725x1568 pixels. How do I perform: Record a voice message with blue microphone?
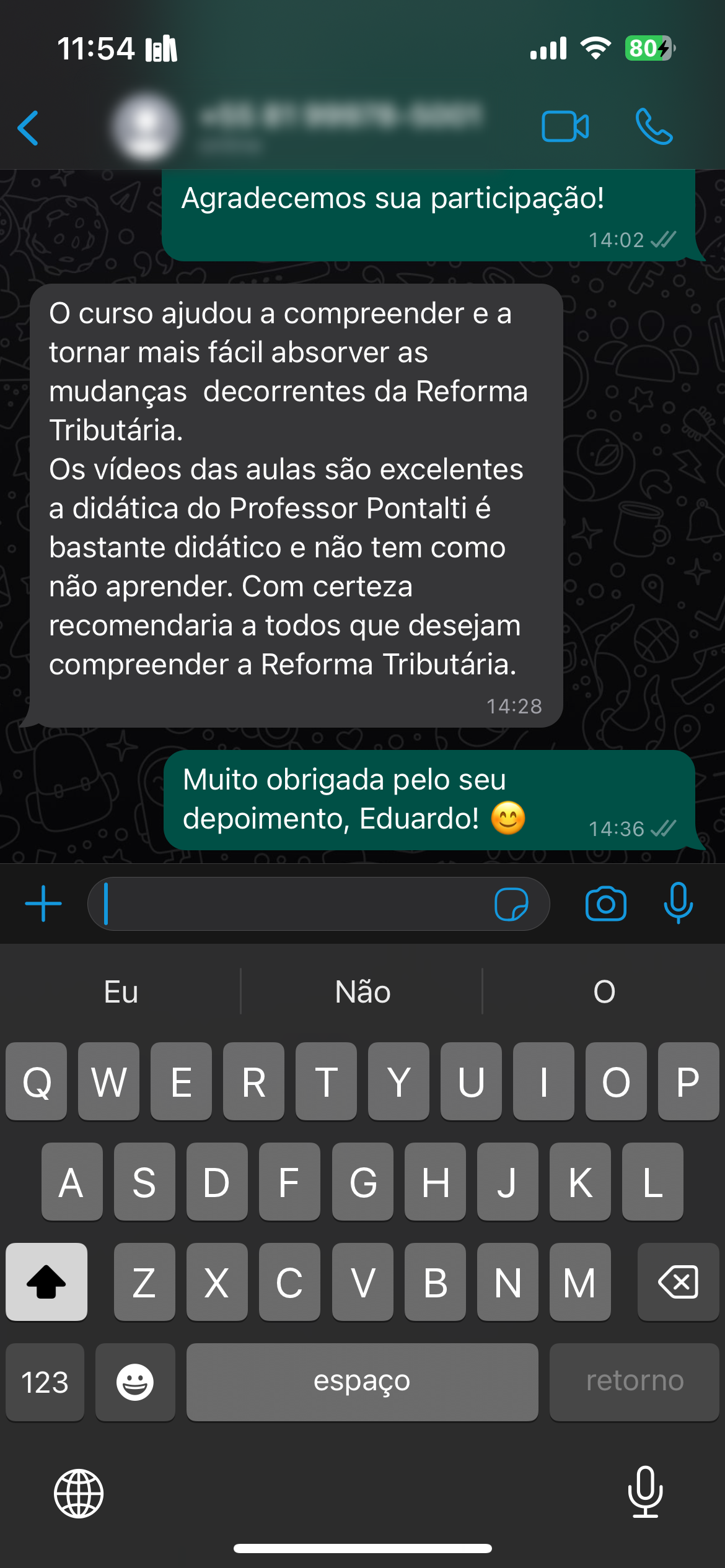tap(678, 903)
